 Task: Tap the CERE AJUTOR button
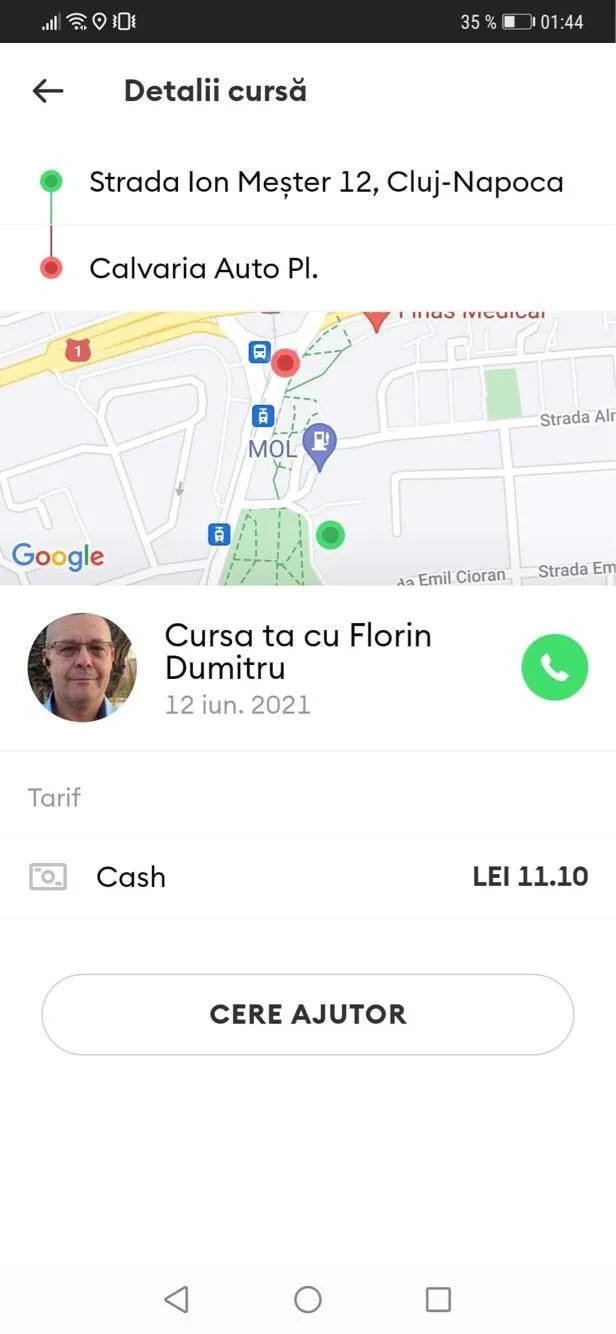307,1014
